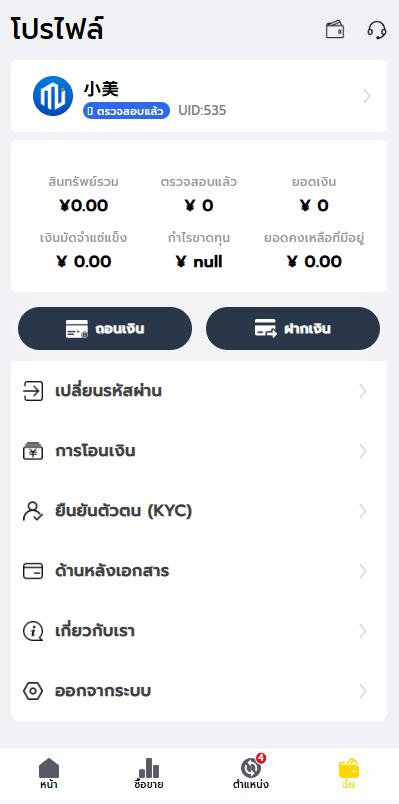Switch to the หน้า home tab
Screen dimensions: 399x804
point(49,774)
